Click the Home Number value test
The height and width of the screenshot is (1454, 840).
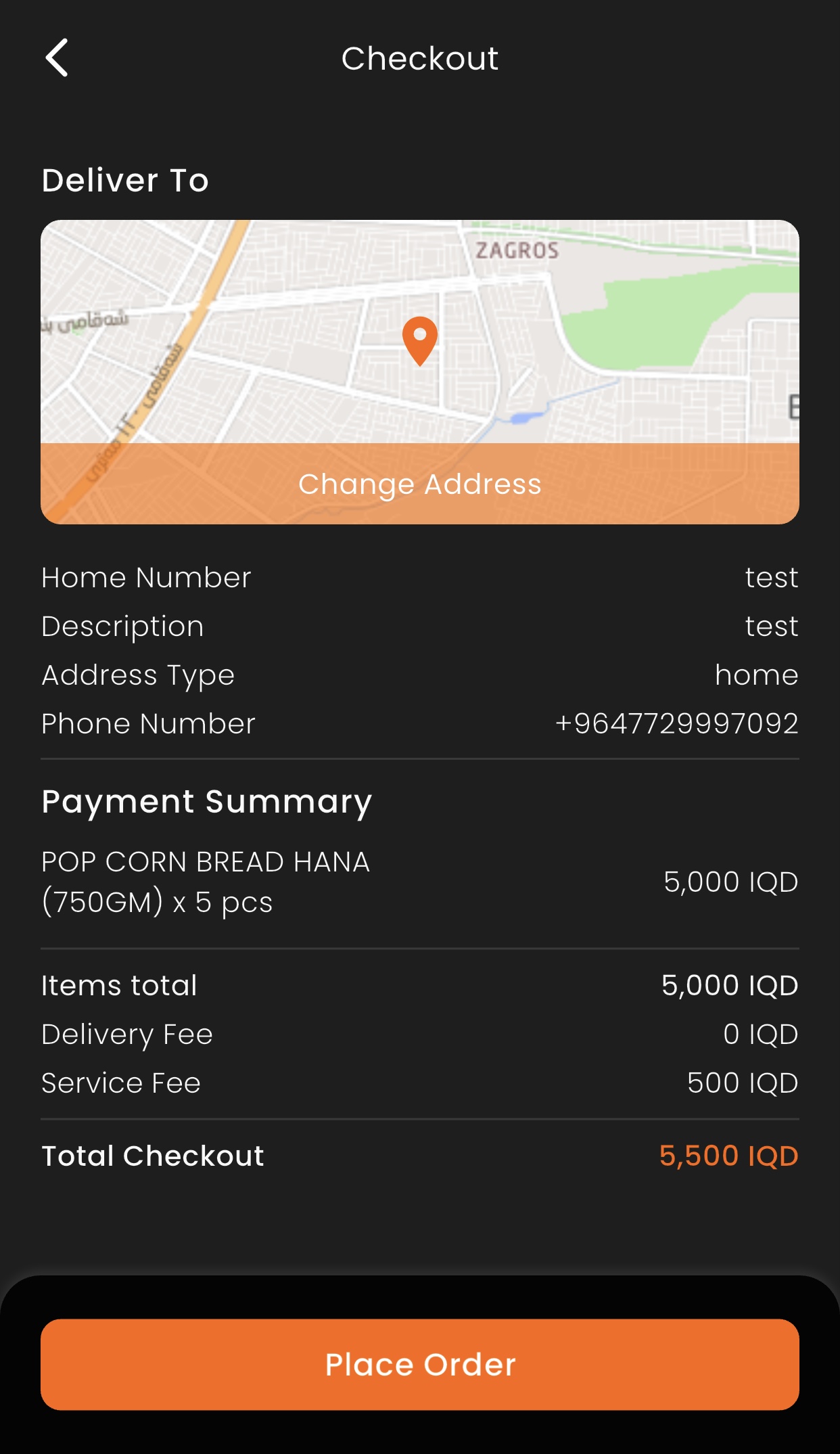click(x=771, y=577)
